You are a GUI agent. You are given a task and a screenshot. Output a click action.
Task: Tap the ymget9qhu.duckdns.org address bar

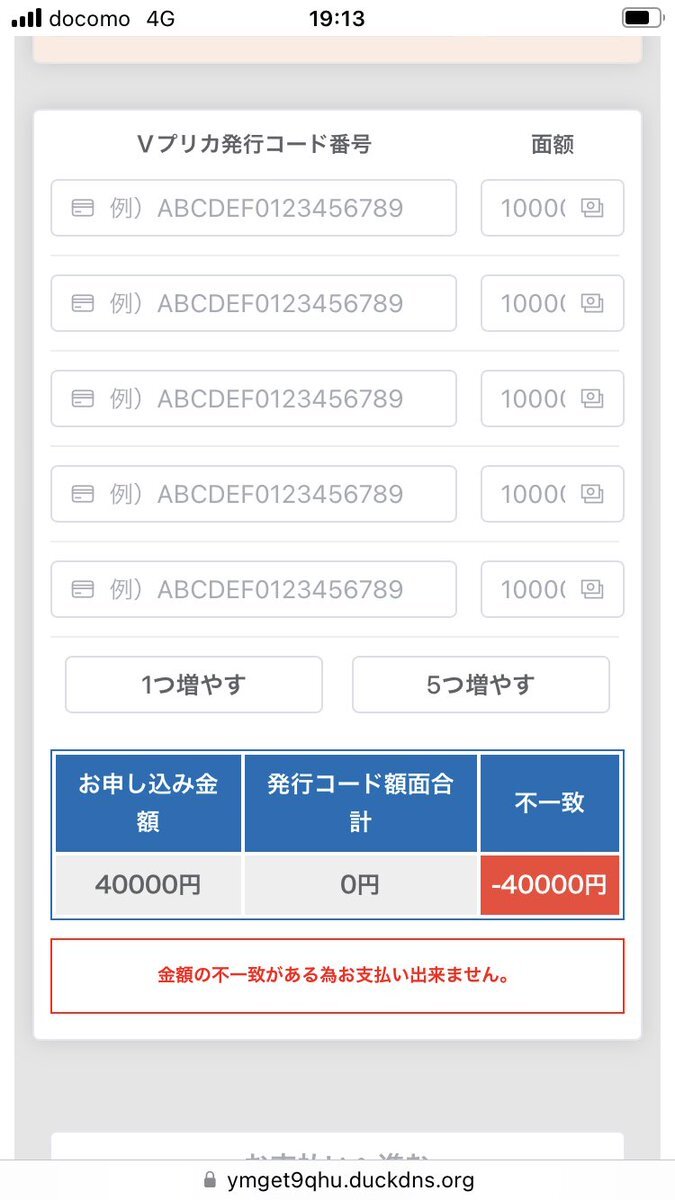338,1180
